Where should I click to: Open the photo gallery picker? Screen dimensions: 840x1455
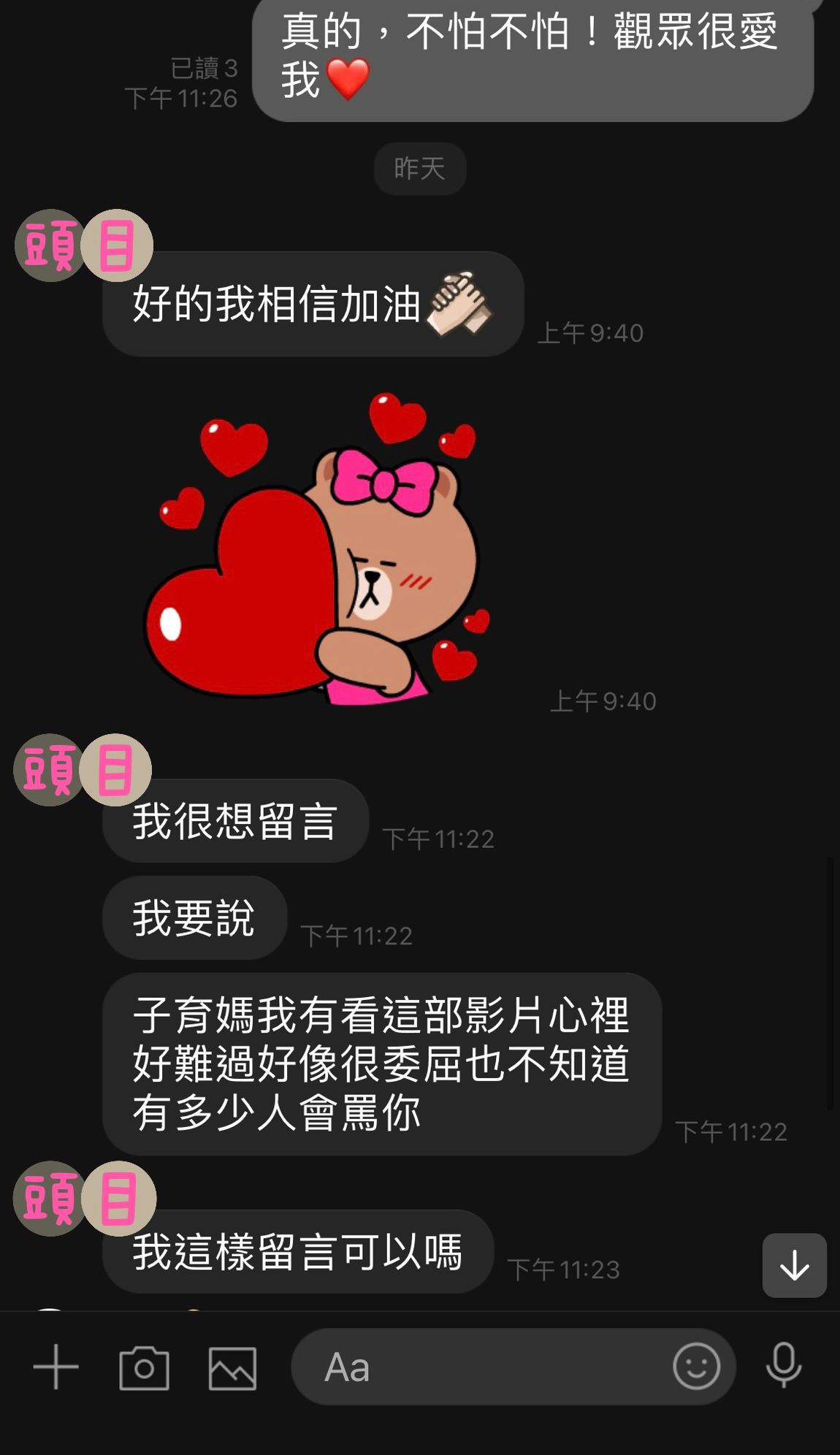pyautogui.click(x=232, y=1367)
